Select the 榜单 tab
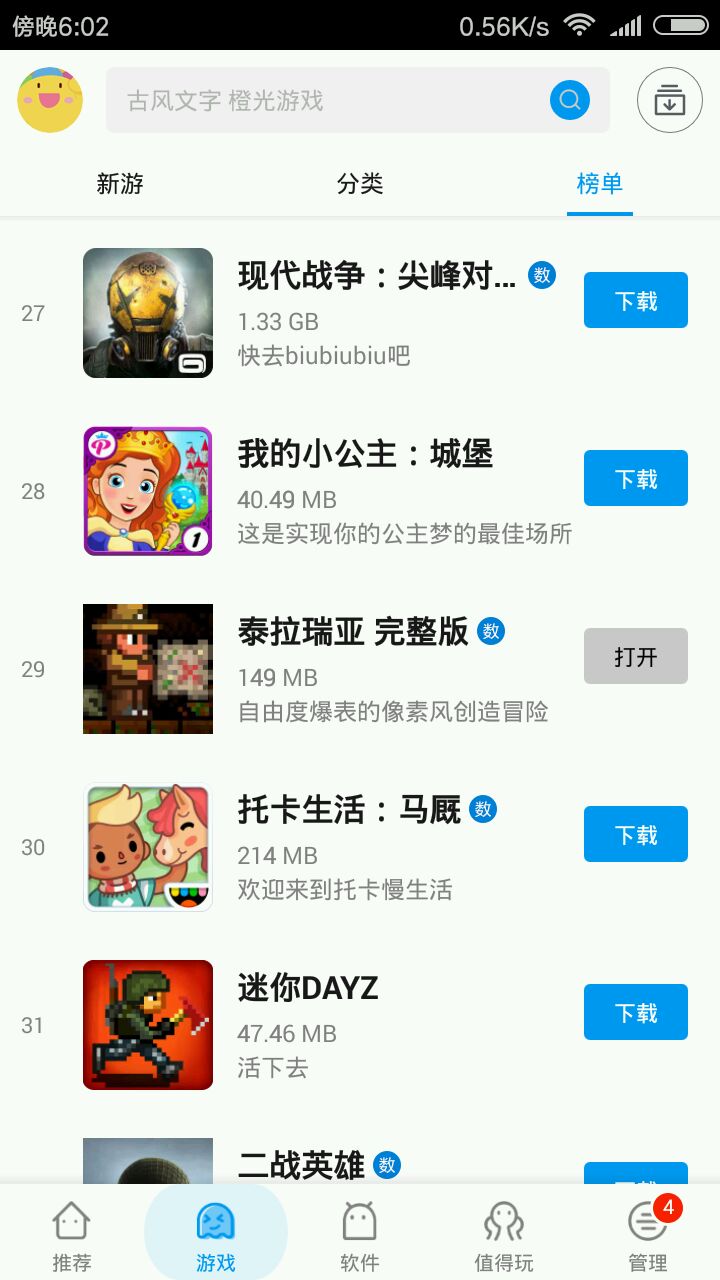This screenshot has width=720, height=1280. click(600, 184)
